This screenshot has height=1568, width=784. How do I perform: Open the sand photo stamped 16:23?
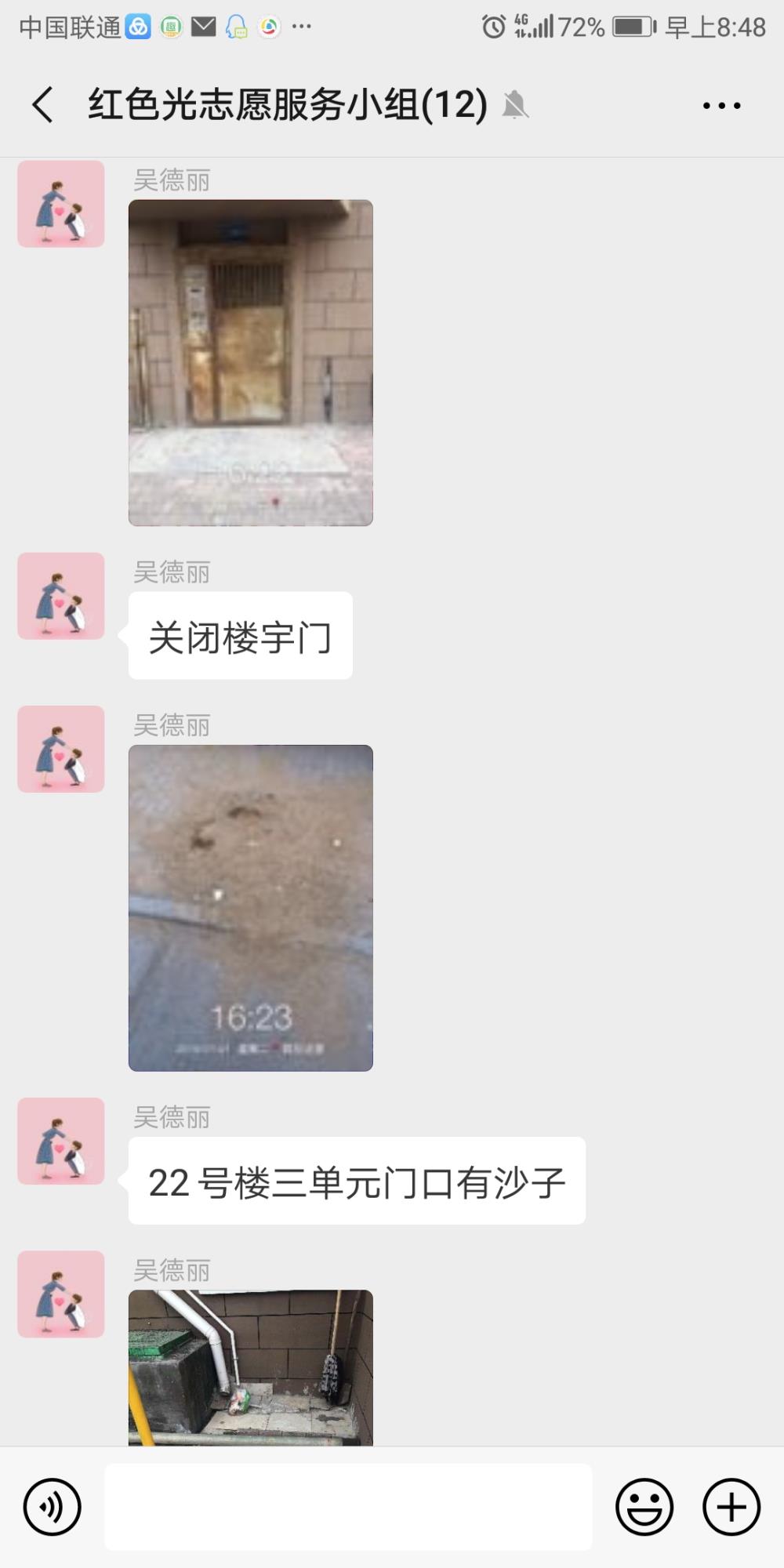pyautogui.click(x=251, y=908)
